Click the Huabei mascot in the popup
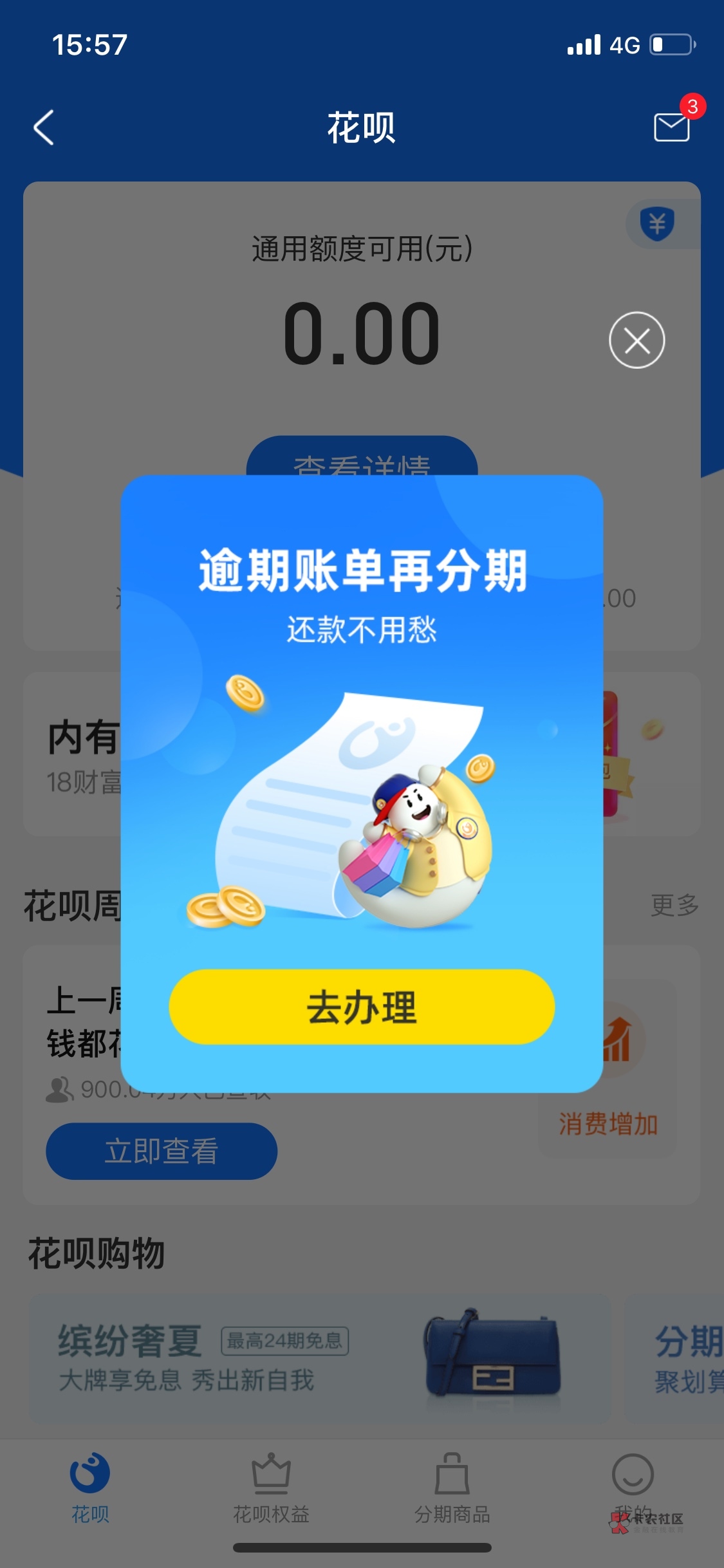Image resolution: width=724 pixels, height=1568 pixels. (x=418, y=837)
